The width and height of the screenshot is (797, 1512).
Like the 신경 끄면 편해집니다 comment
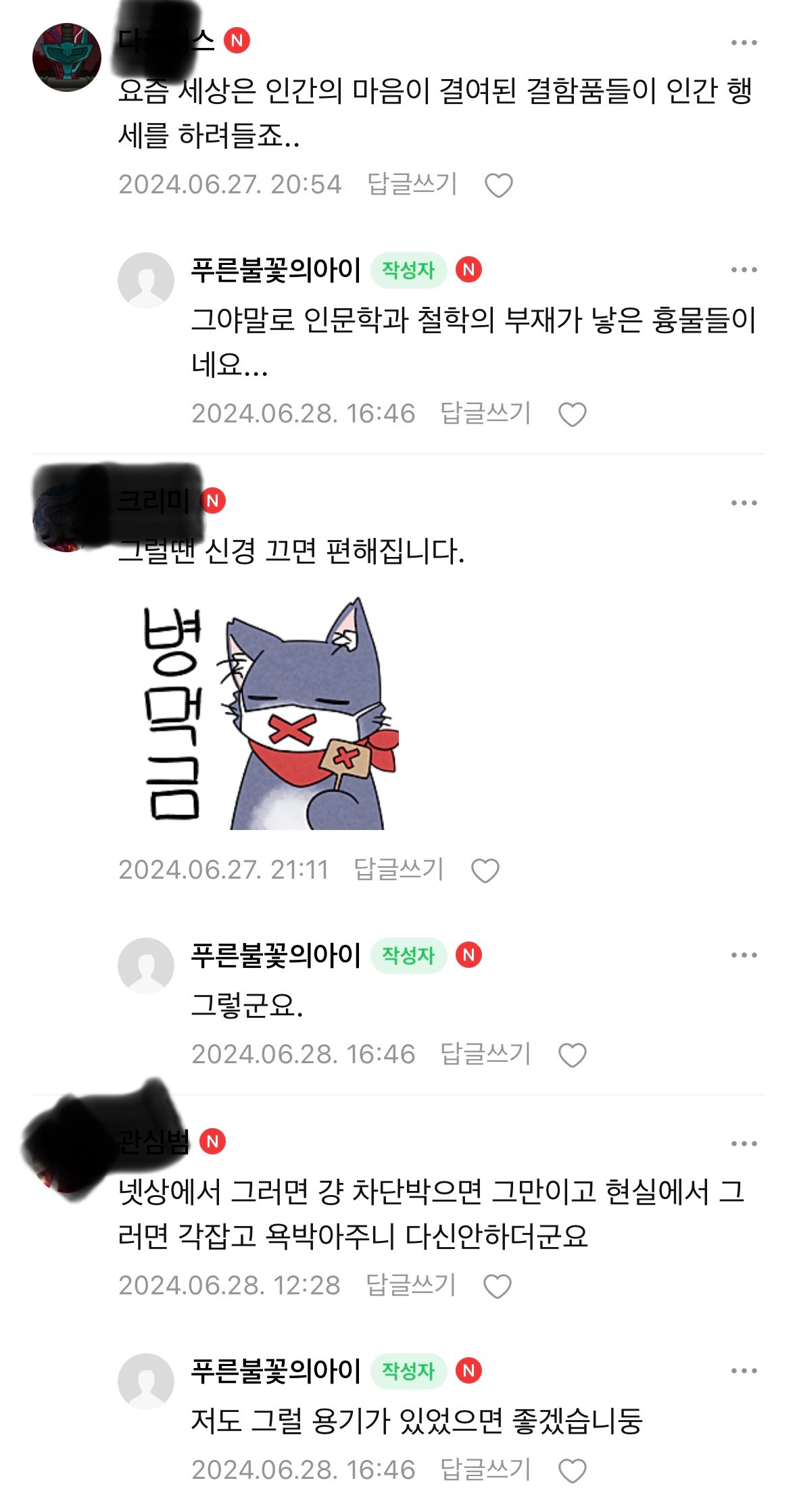pos(485,871)
